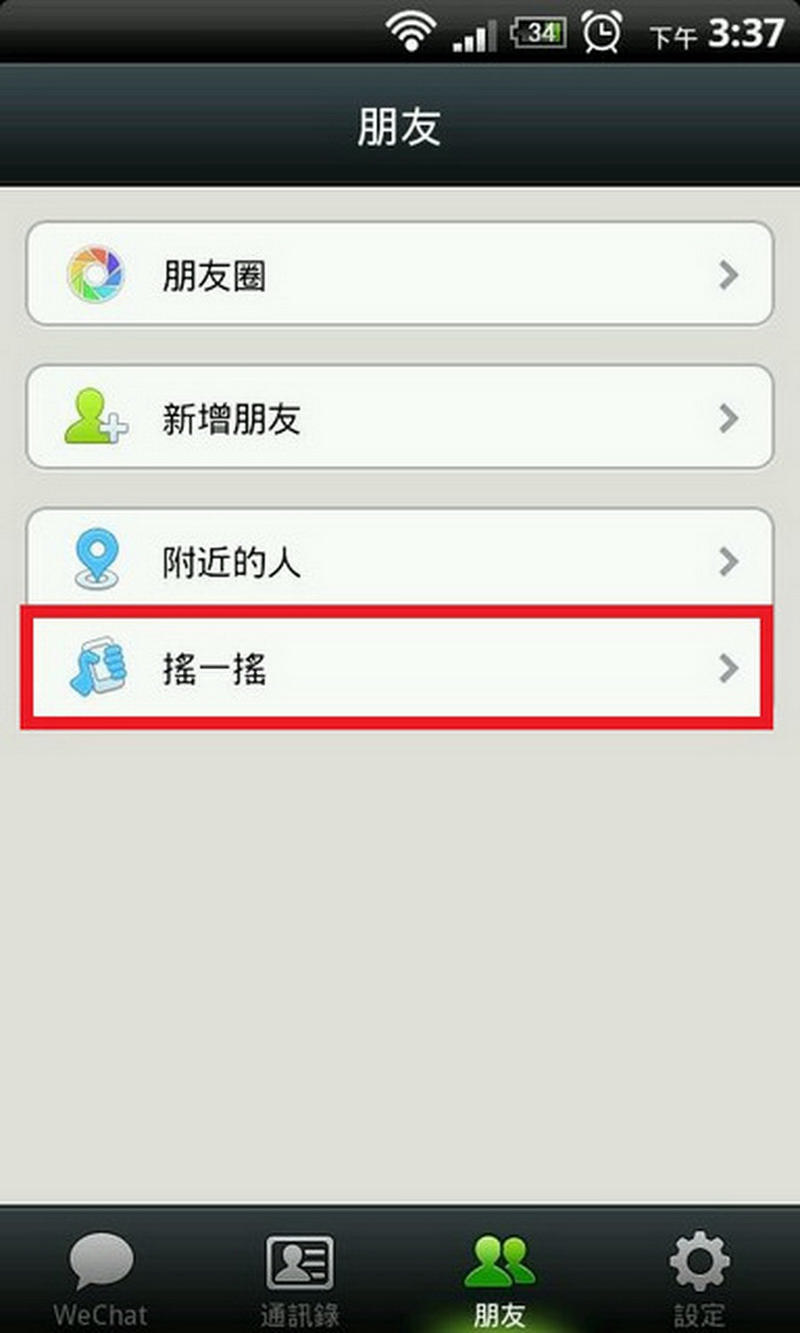Open 新增朋友 to add friends

399,418
